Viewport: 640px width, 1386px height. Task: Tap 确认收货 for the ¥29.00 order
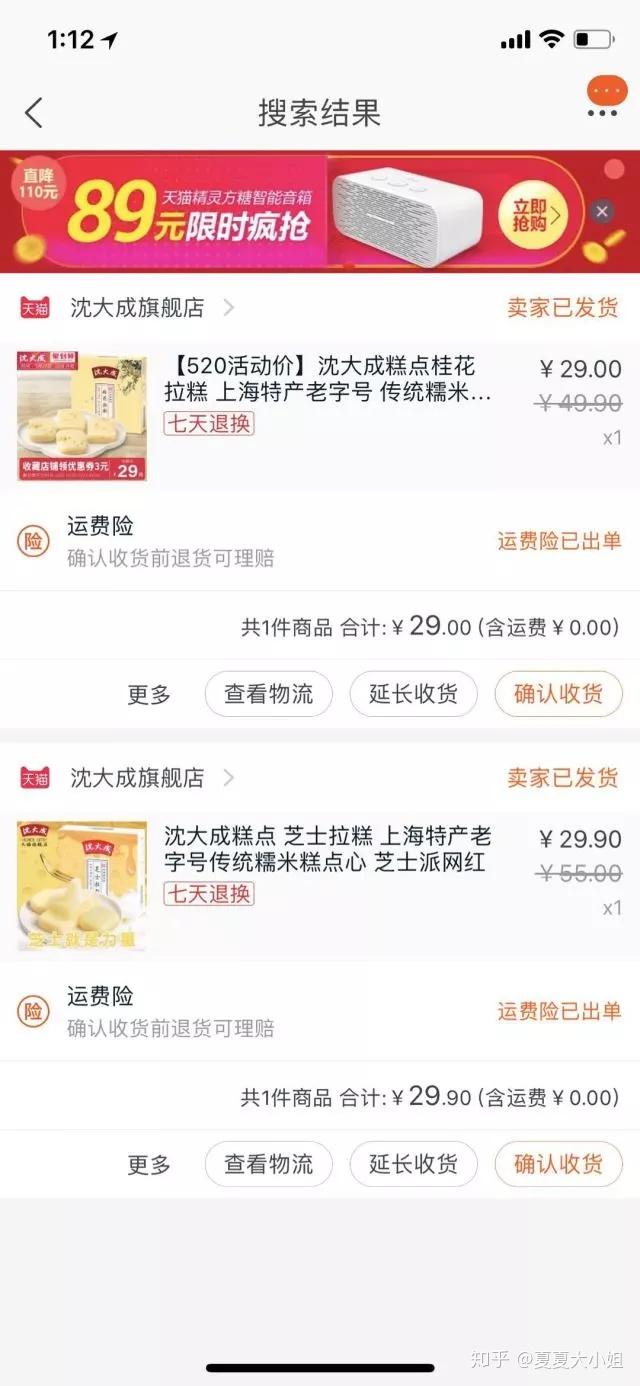(x=558, y=694)
